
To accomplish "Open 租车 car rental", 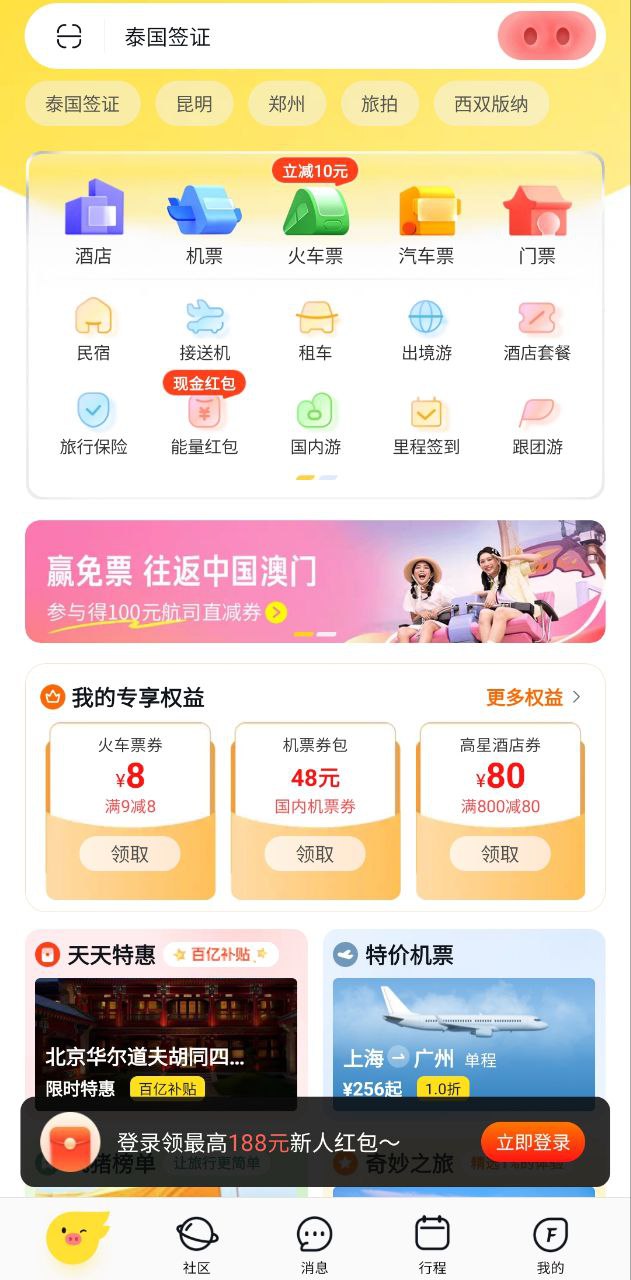I will tap(315, 330).
